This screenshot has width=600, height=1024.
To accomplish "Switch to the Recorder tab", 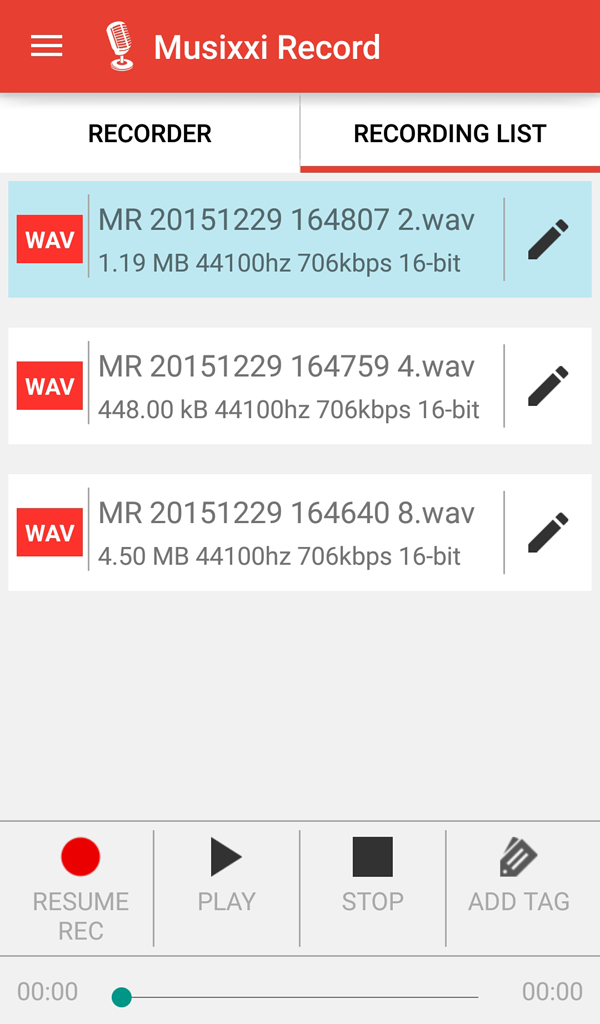I will point(150,133).
